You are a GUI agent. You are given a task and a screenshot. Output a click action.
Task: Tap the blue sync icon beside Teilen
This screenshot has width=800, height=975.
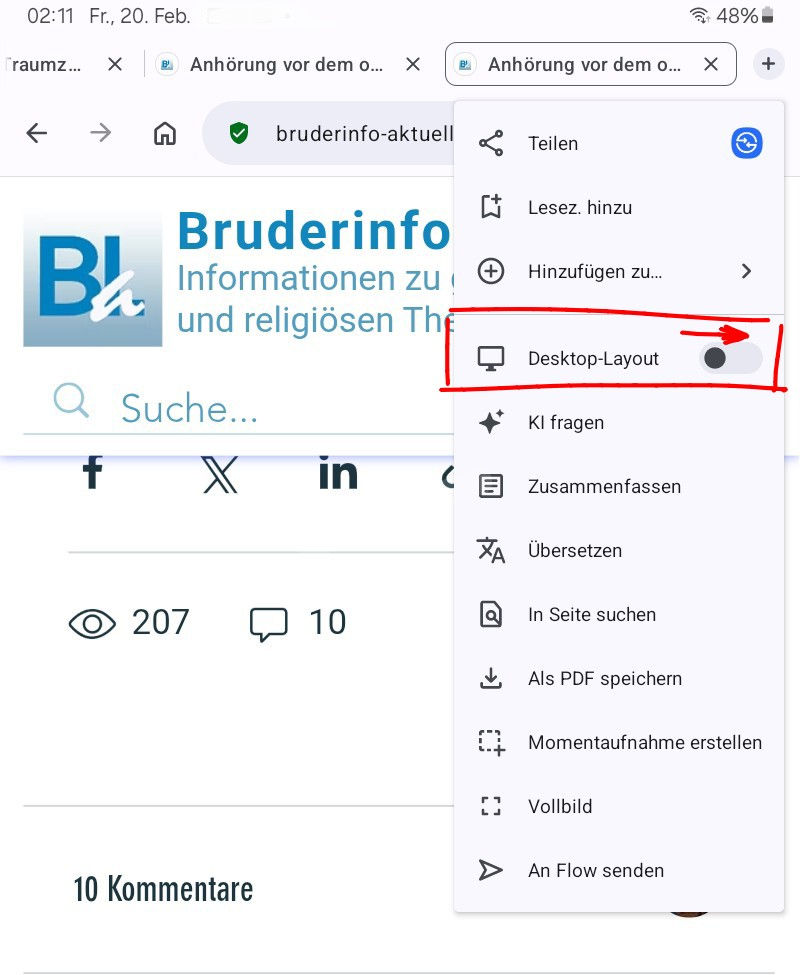point(746,143)
